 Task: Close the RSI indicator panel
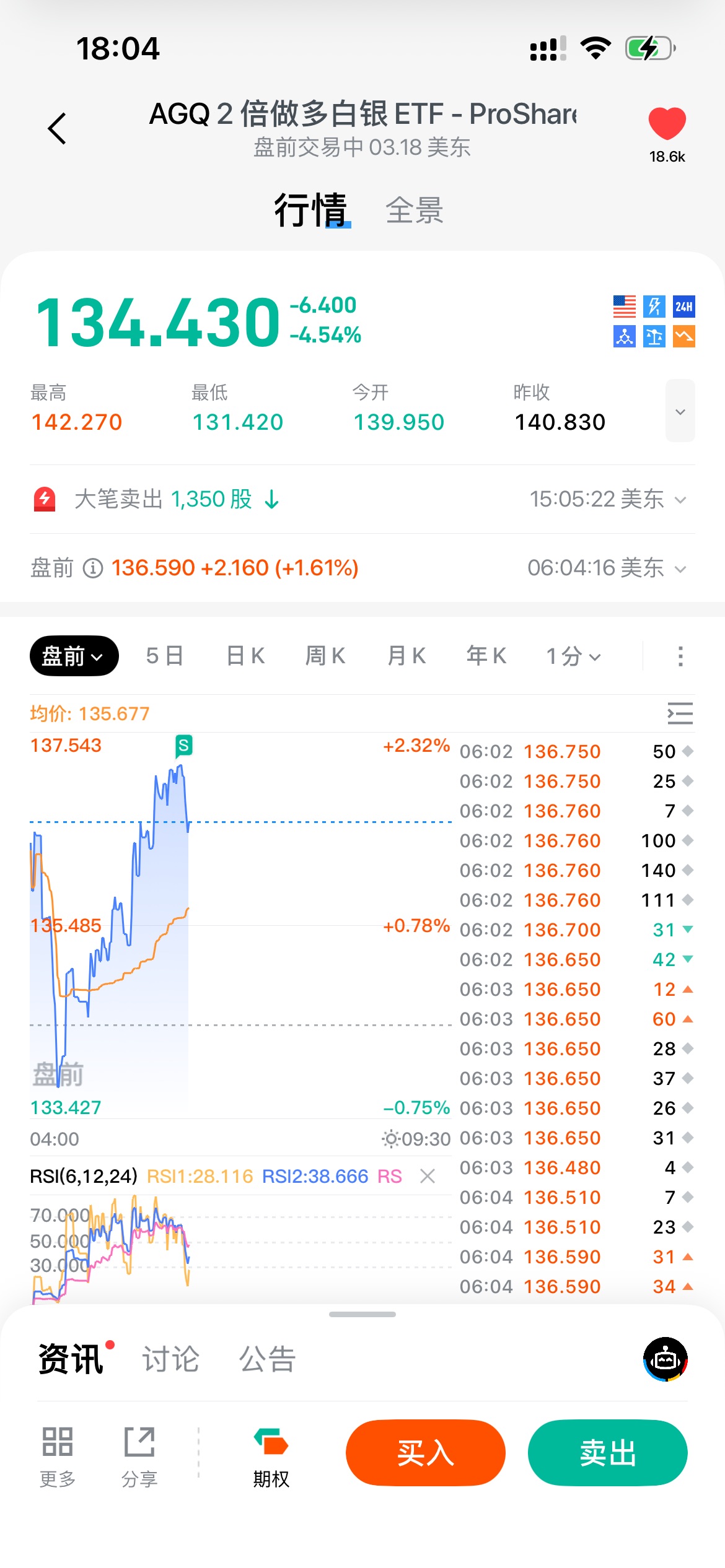[x=428, y=1176]
